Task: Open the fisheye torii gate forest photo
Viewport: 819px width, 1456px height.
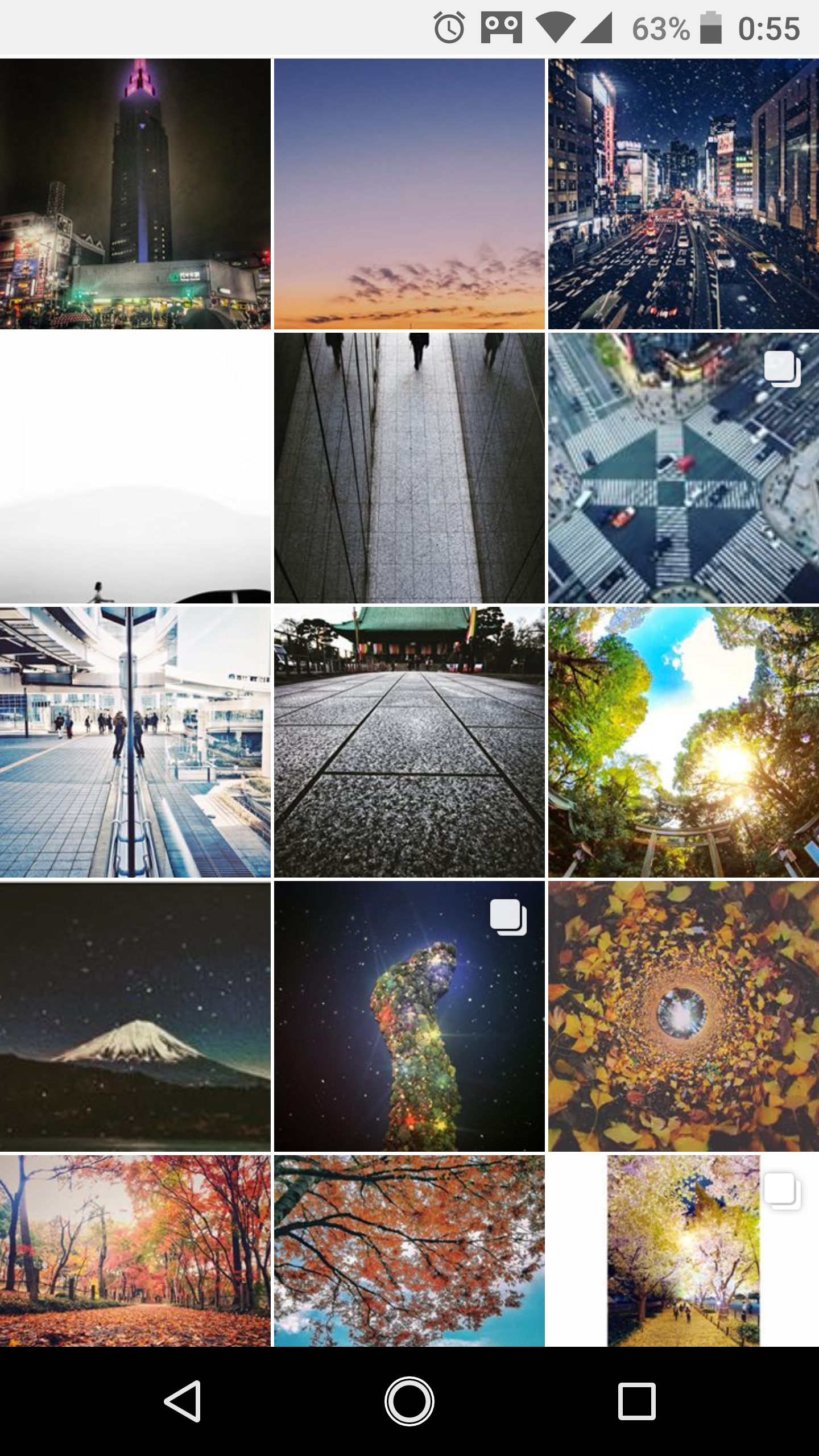Action: [684, 742]
